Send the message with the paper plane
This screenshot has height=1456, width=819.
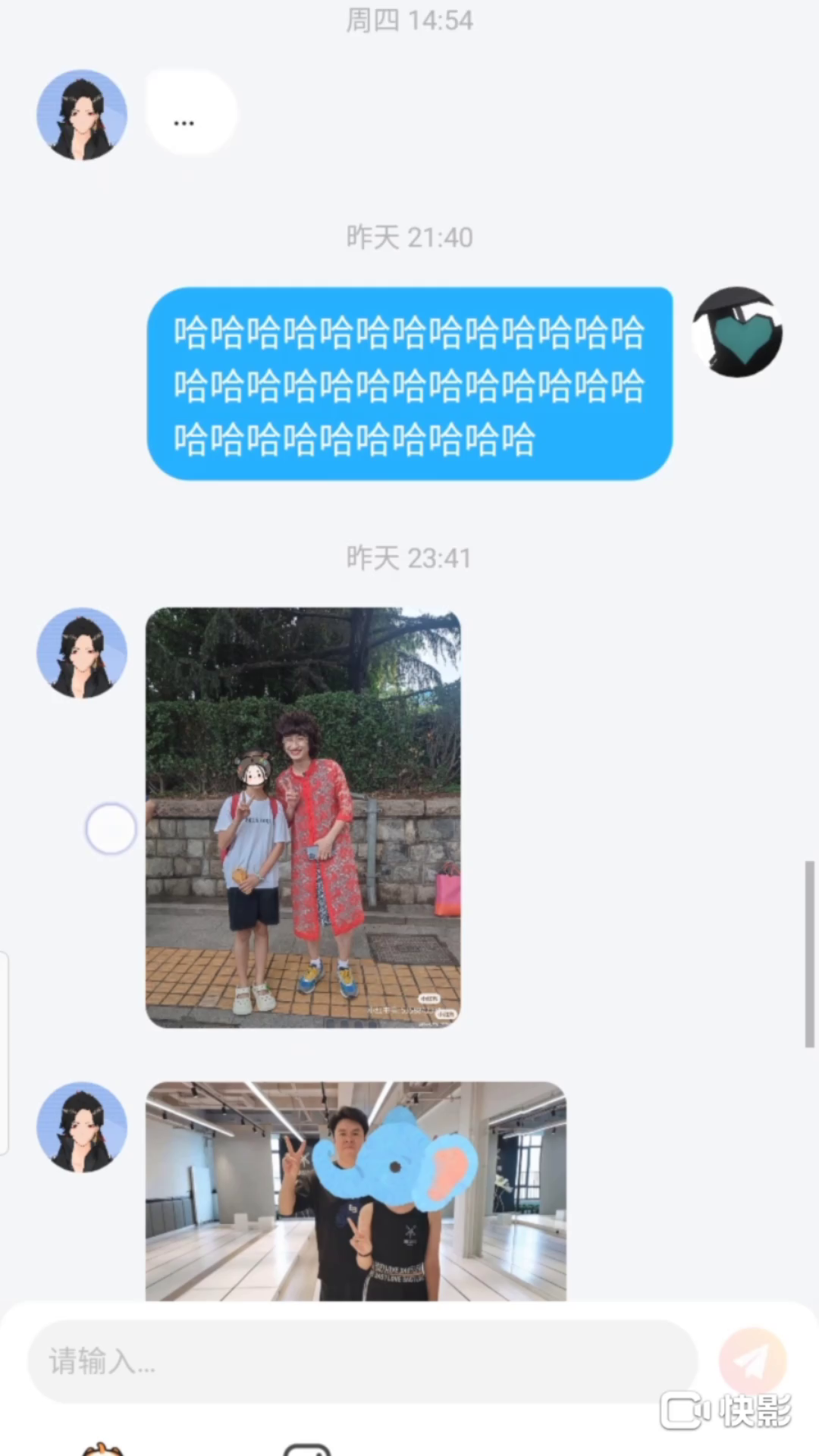pyautogui.click(x=752, y=1361)
